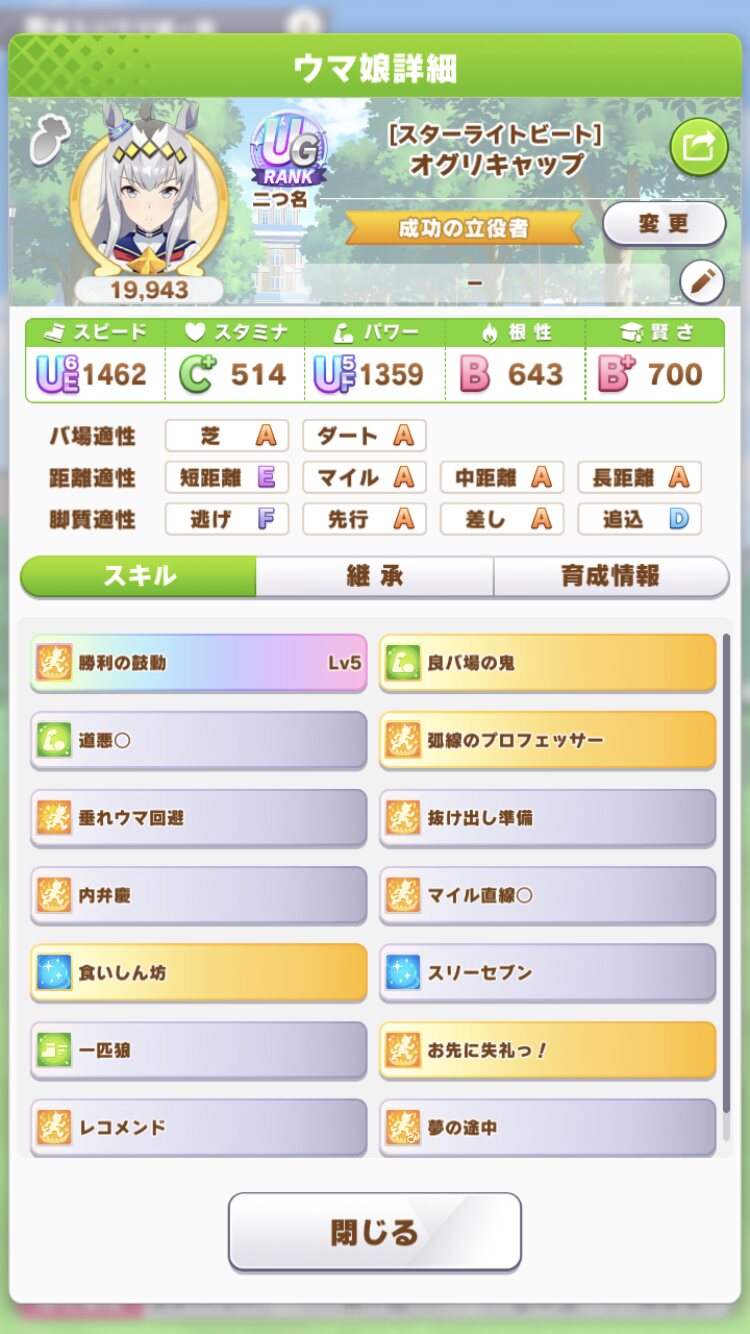Tap the 変更 button to change title
This screenshot has height=1334, width=750.
[663, 223]
